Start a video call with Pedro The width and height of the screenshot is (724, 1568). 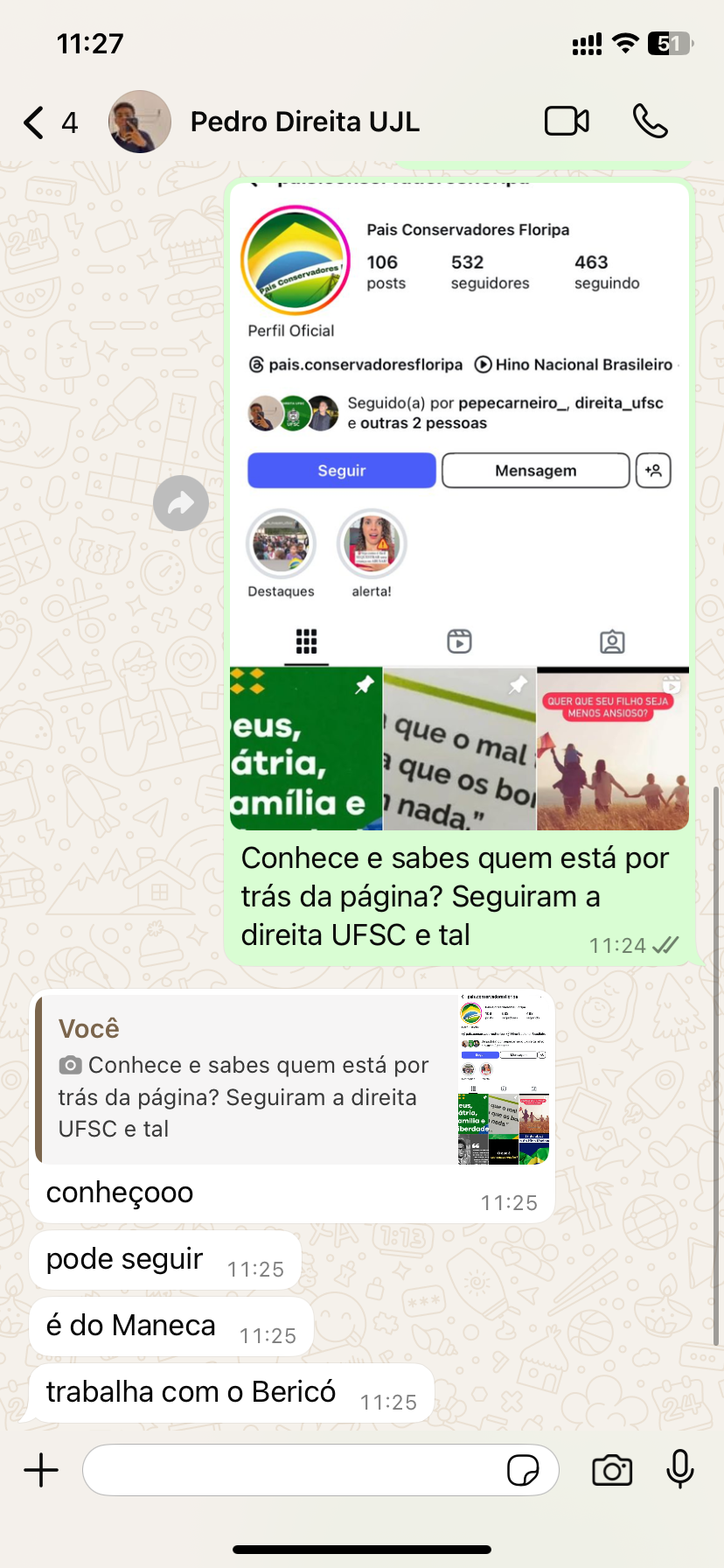click(x=567, y=122)
